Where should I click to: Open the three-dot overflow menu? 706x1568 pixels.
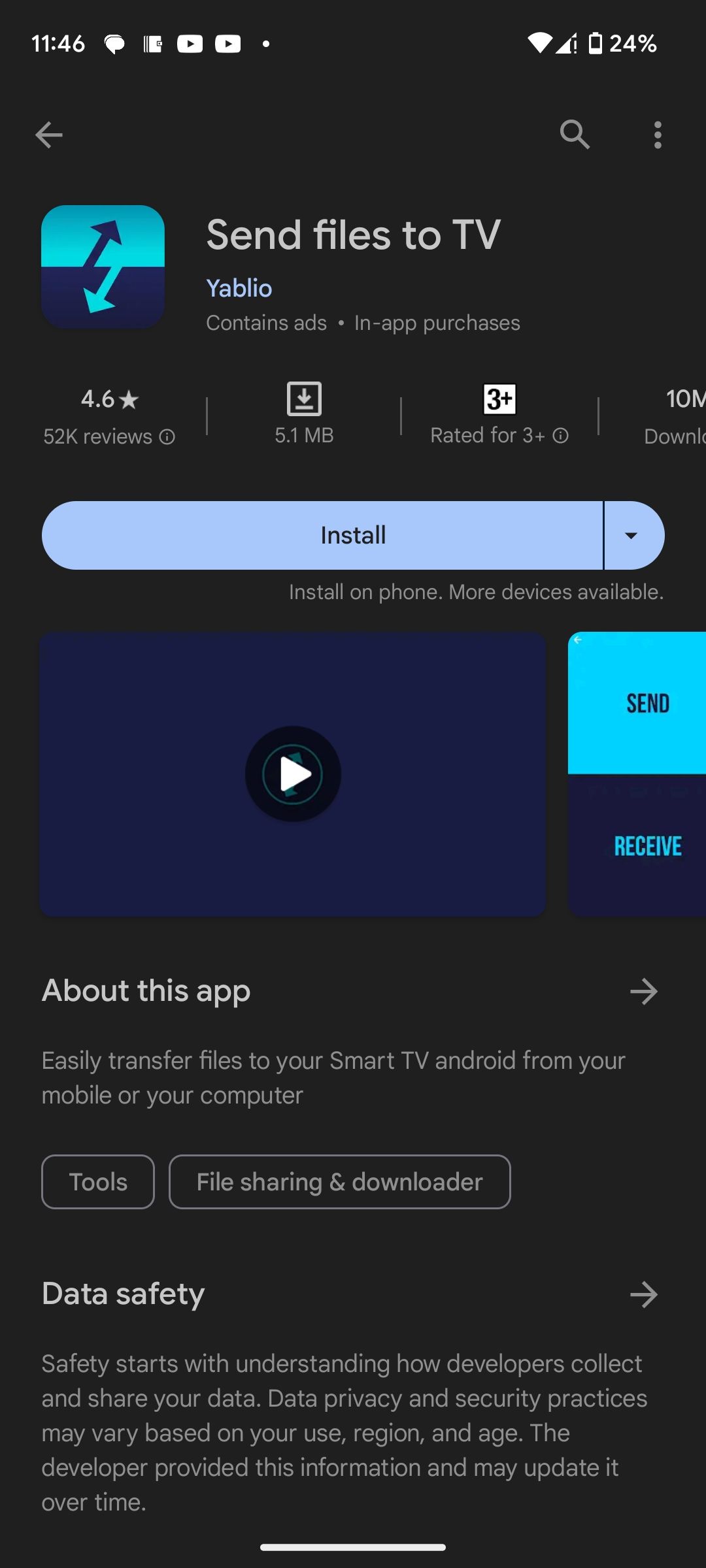coord(657,135)
